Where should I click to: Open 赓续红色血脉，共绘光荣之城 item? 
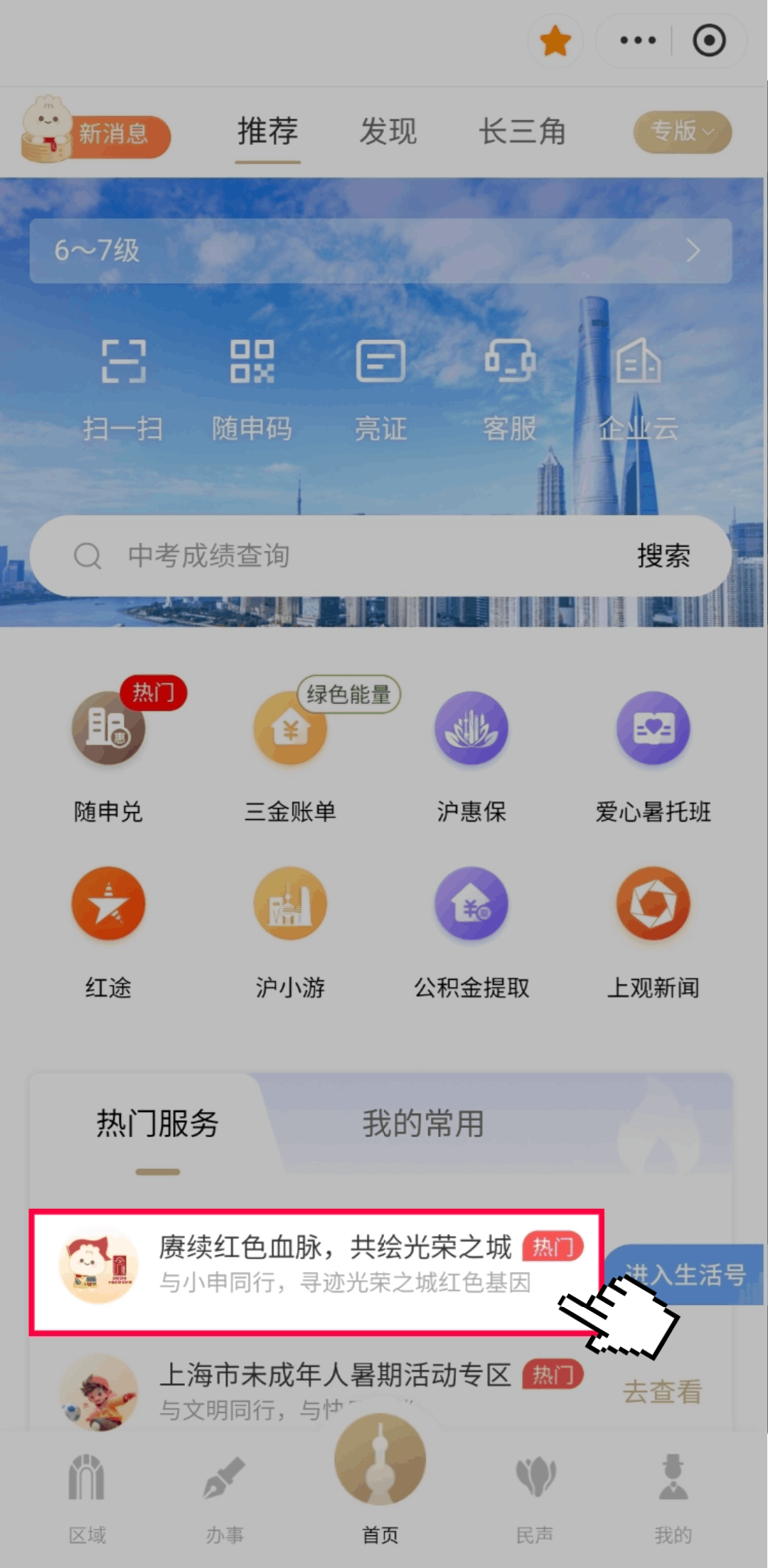(x=316, y=1271)
